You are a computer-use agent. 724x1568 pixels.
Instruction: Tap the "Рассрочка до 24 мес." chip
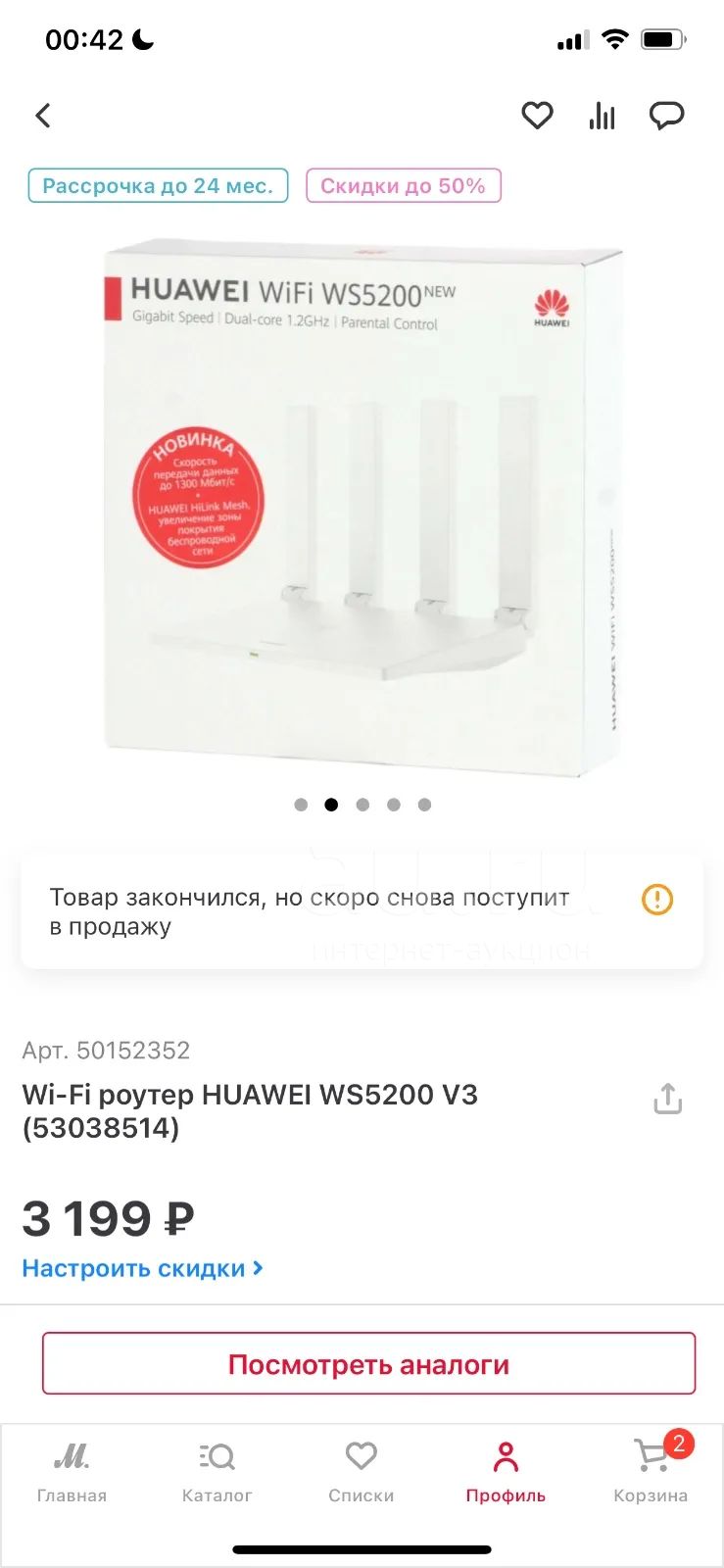[x=158, y=186]
